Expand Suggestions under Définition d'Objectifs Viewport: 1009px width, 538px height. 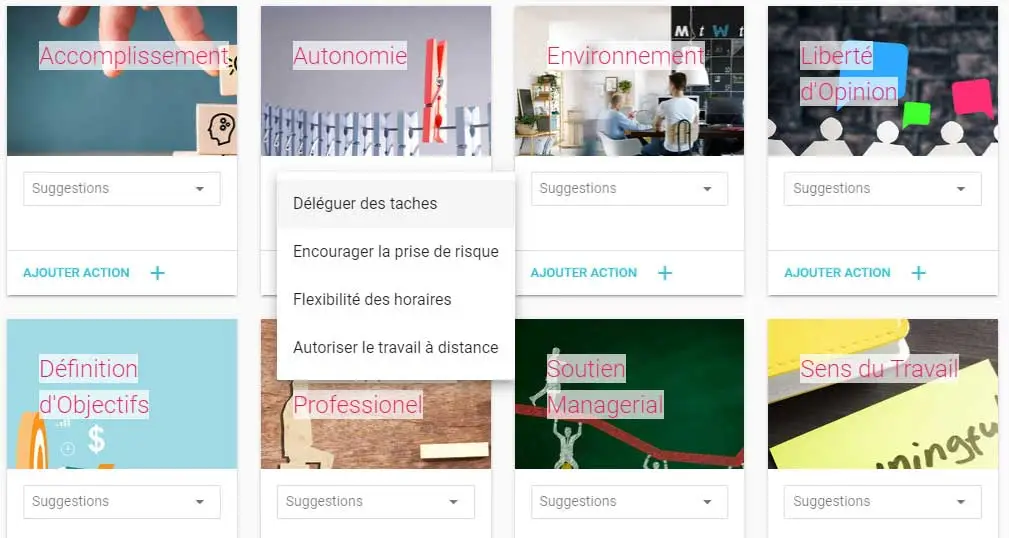[121, 502]
